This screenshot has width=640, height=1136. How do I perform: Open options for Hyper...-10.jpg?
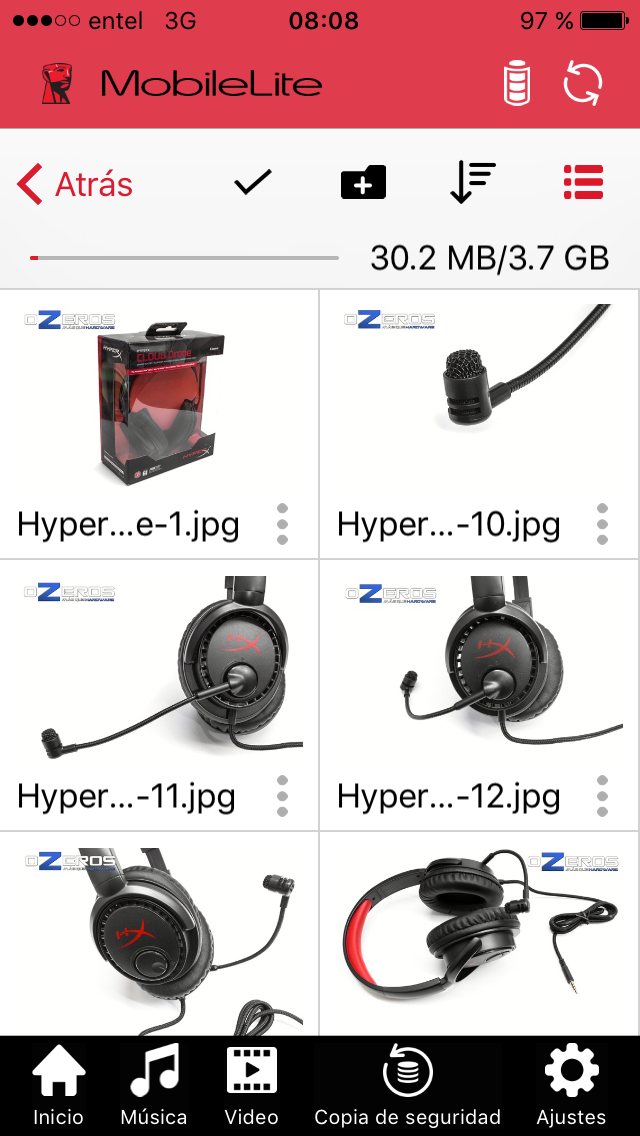602,524
